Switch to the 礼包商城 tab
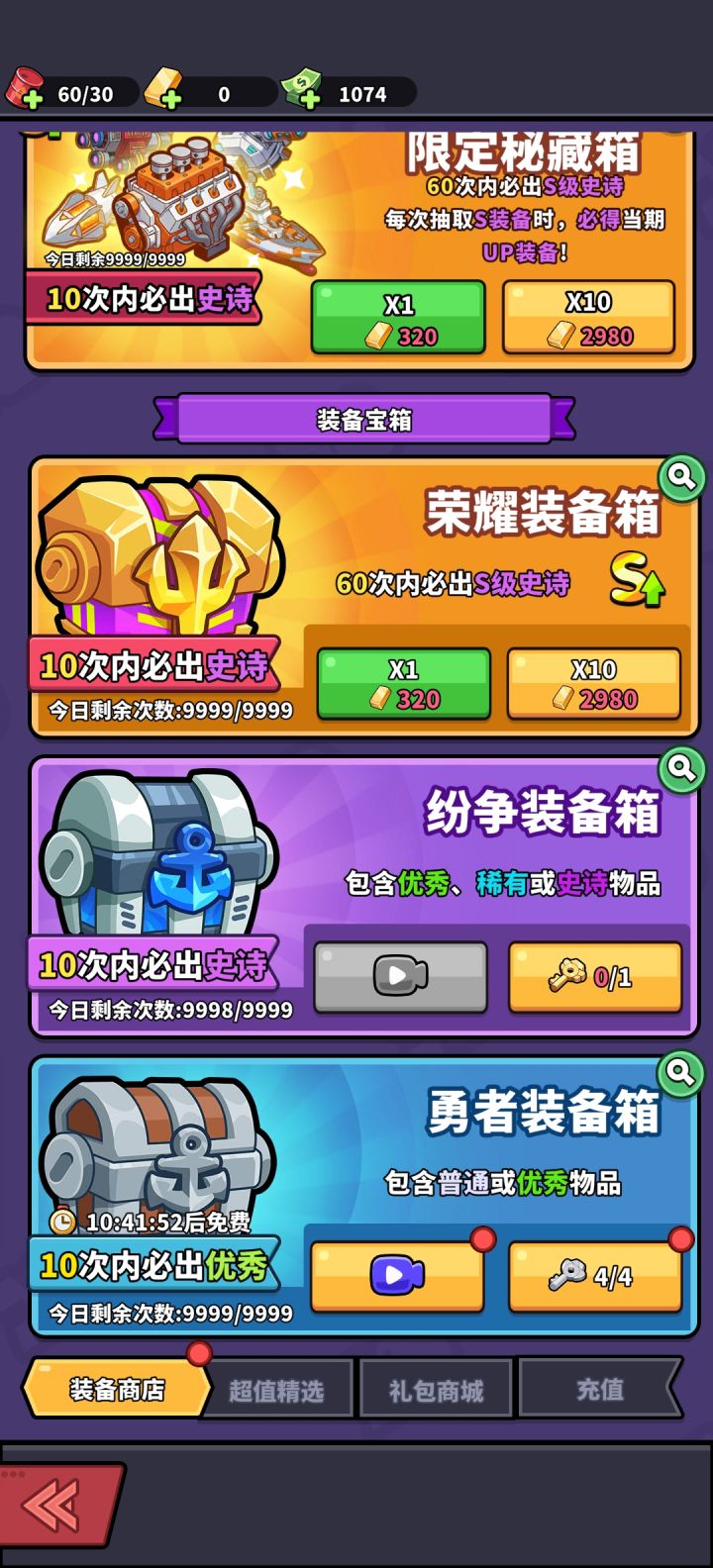 click(x=436, y=1389)
